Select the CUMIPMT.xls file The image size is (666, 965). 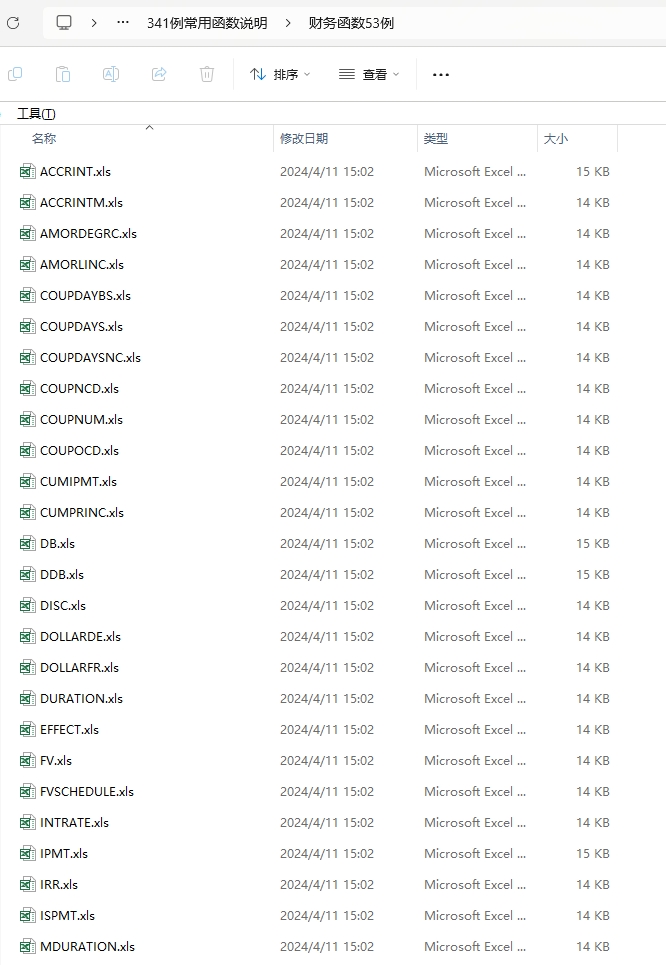[78, 482]
